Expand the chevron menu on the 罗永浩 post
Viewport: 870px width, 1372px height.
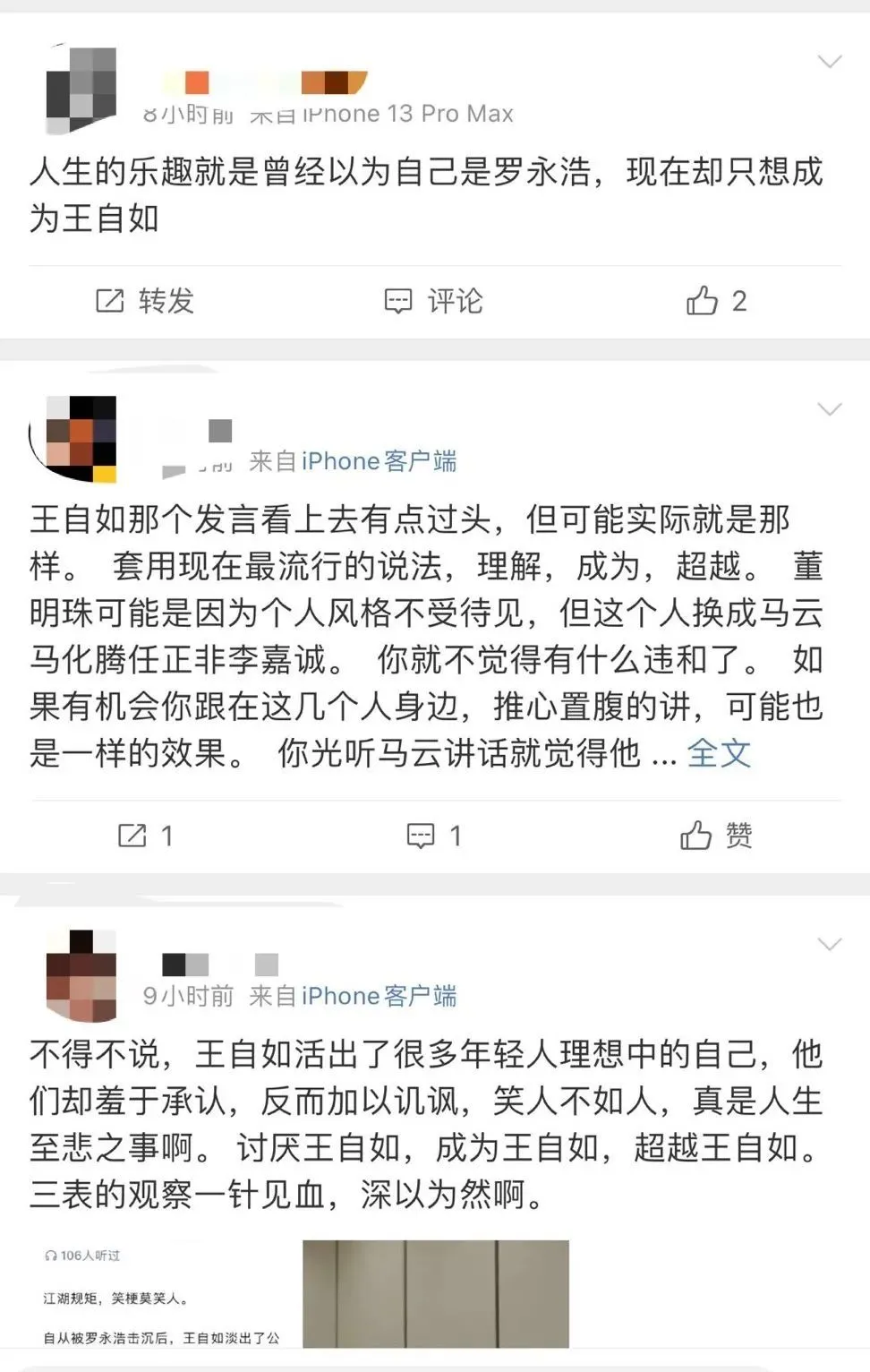coord(830,62)
